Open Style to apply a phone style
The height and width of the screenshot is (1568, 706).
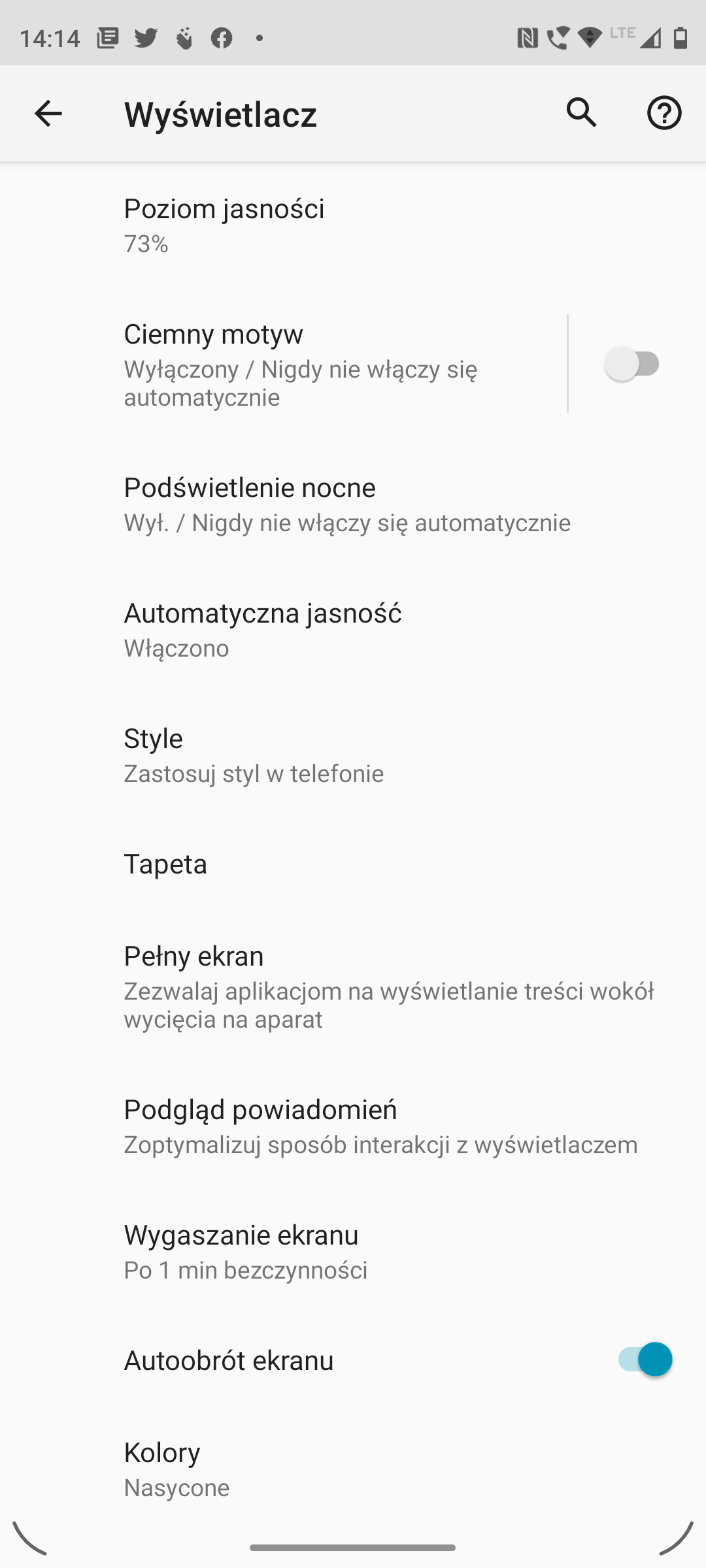(353, 755)
